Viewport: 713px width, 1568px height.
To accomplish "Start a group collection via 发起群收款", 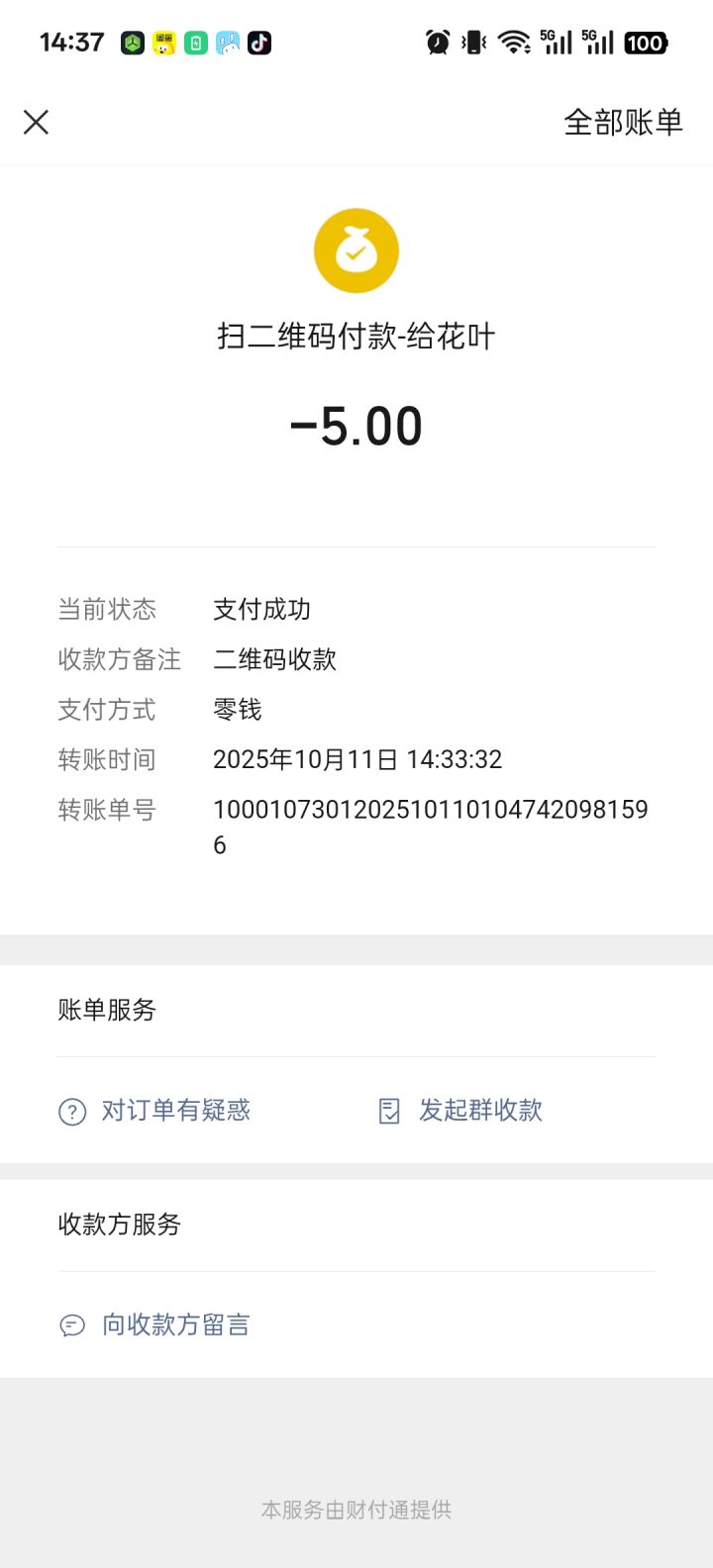I will [461, 1111].
